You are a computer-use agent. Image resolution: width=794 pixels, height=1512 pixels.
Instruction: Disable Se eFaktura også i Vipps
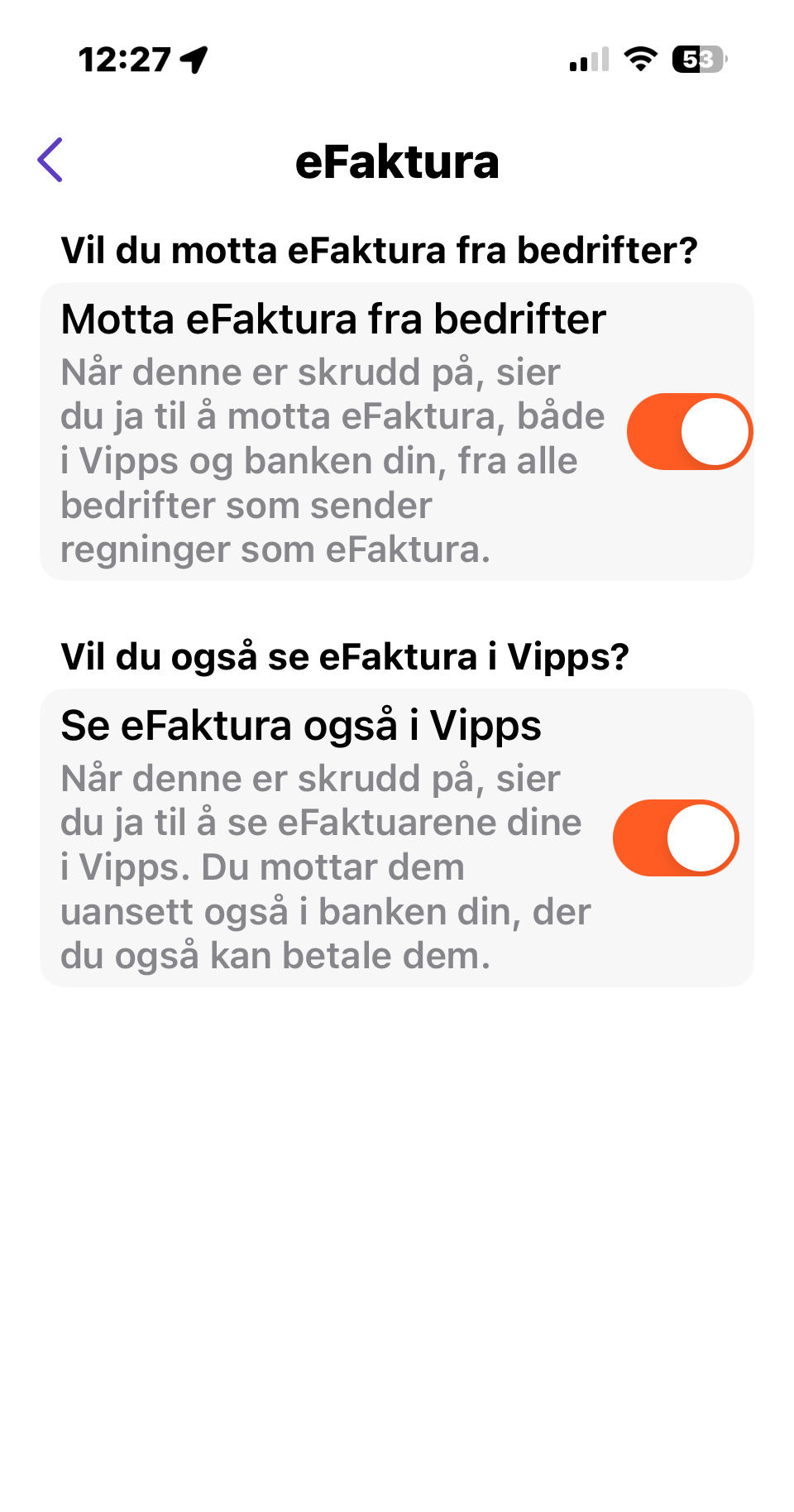[x=676, y=838]
